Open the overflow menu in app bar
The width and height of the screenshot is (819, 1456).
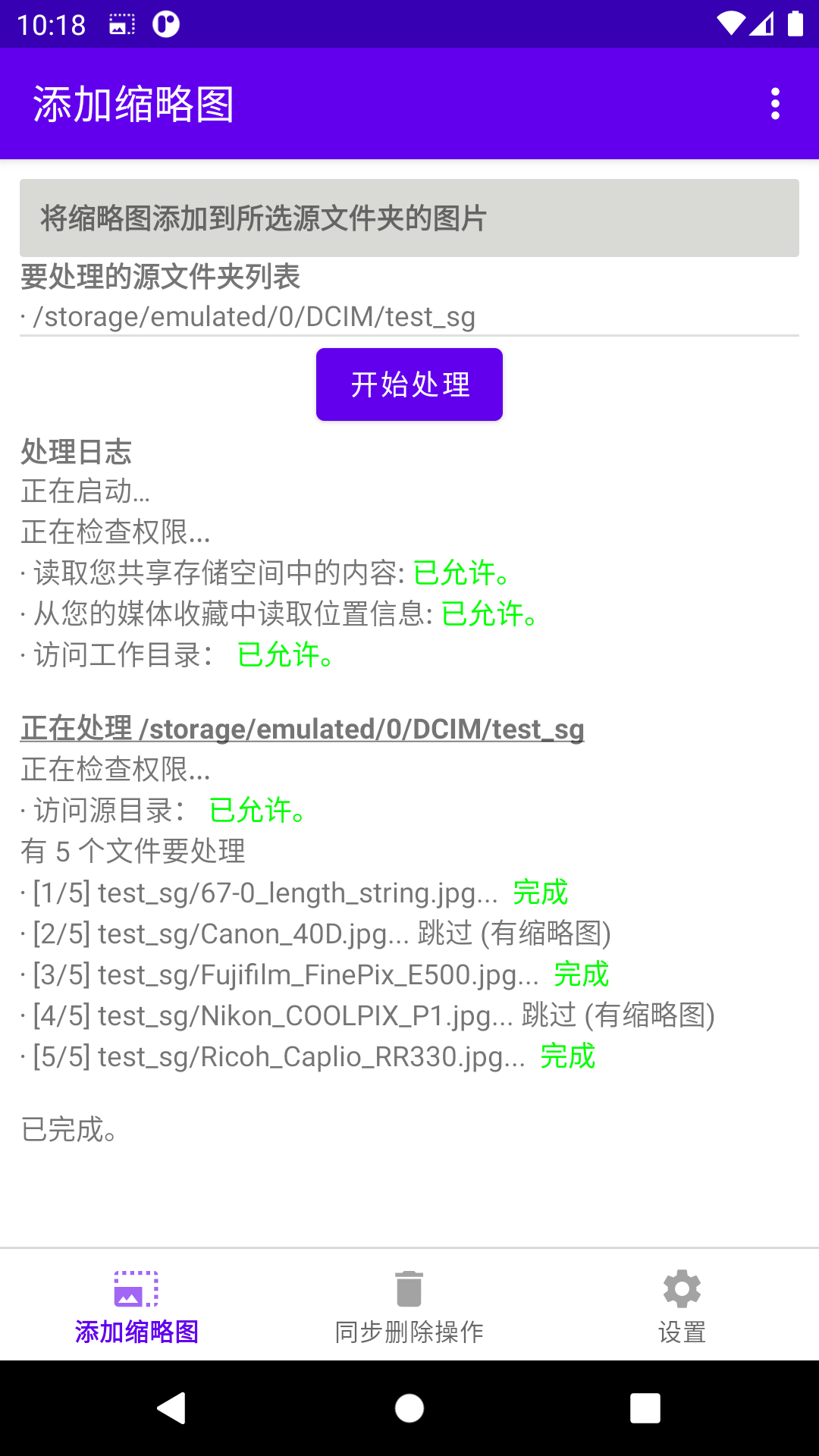click(775, 104)
